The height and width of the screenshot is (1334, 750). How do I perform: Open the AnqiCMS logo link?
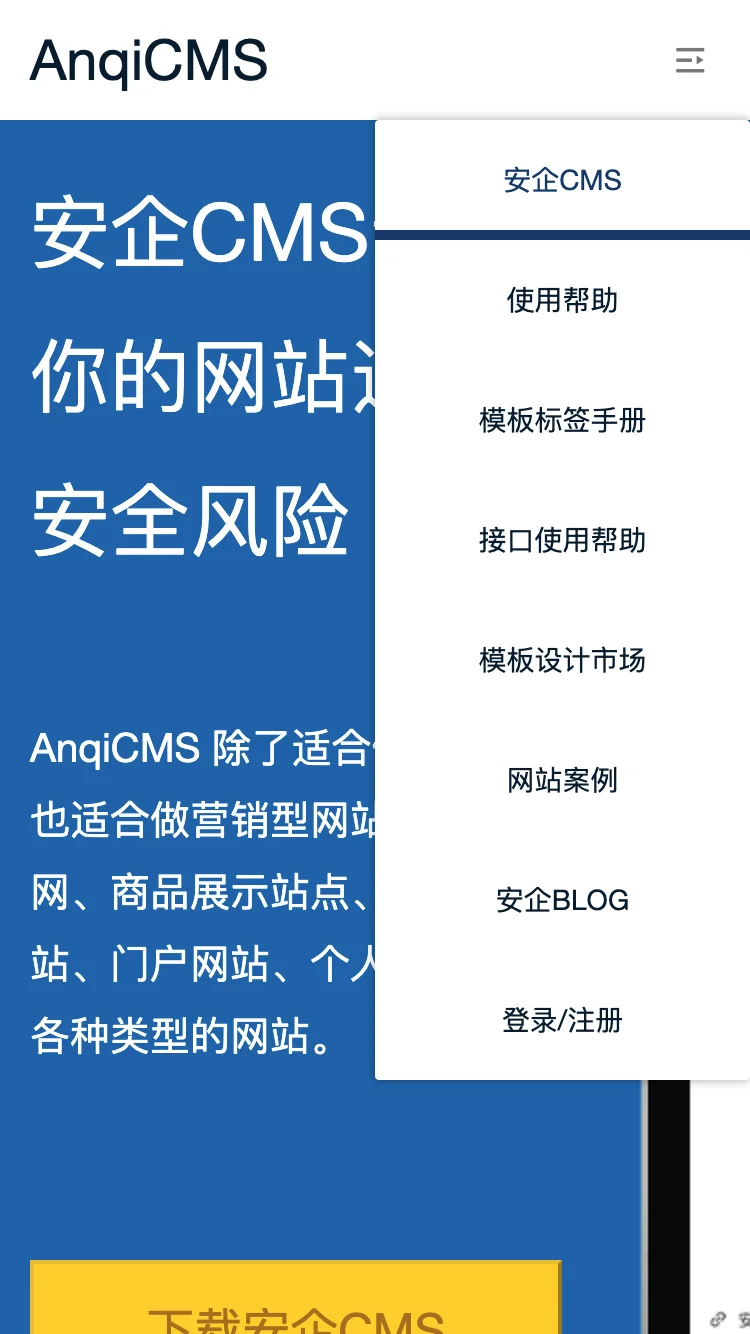pyautogui.click(x=149, y=61)
